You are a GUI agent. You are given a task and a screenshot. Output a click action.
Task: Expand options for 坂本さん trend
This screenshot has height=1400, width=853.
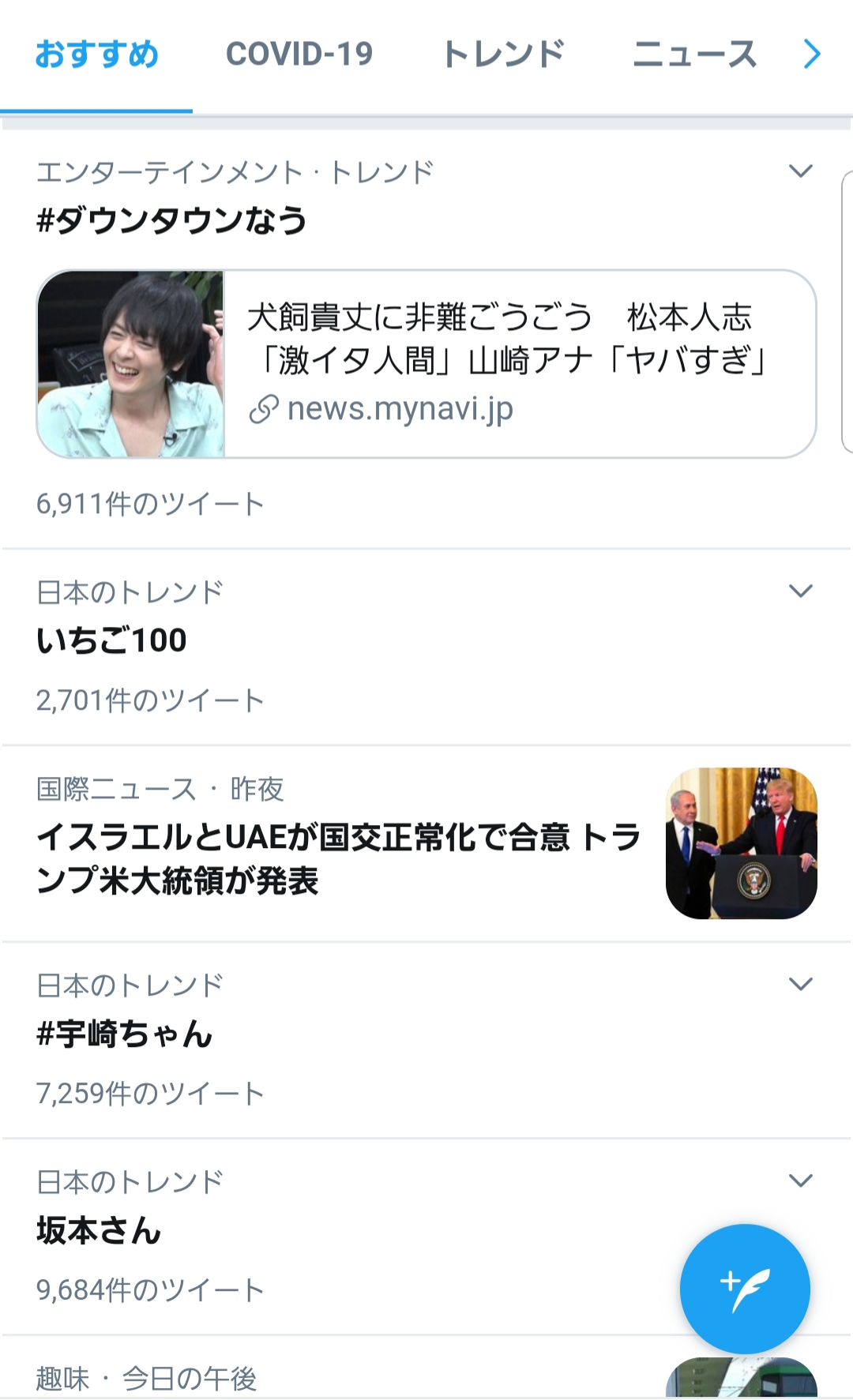tap(801, 1181)
